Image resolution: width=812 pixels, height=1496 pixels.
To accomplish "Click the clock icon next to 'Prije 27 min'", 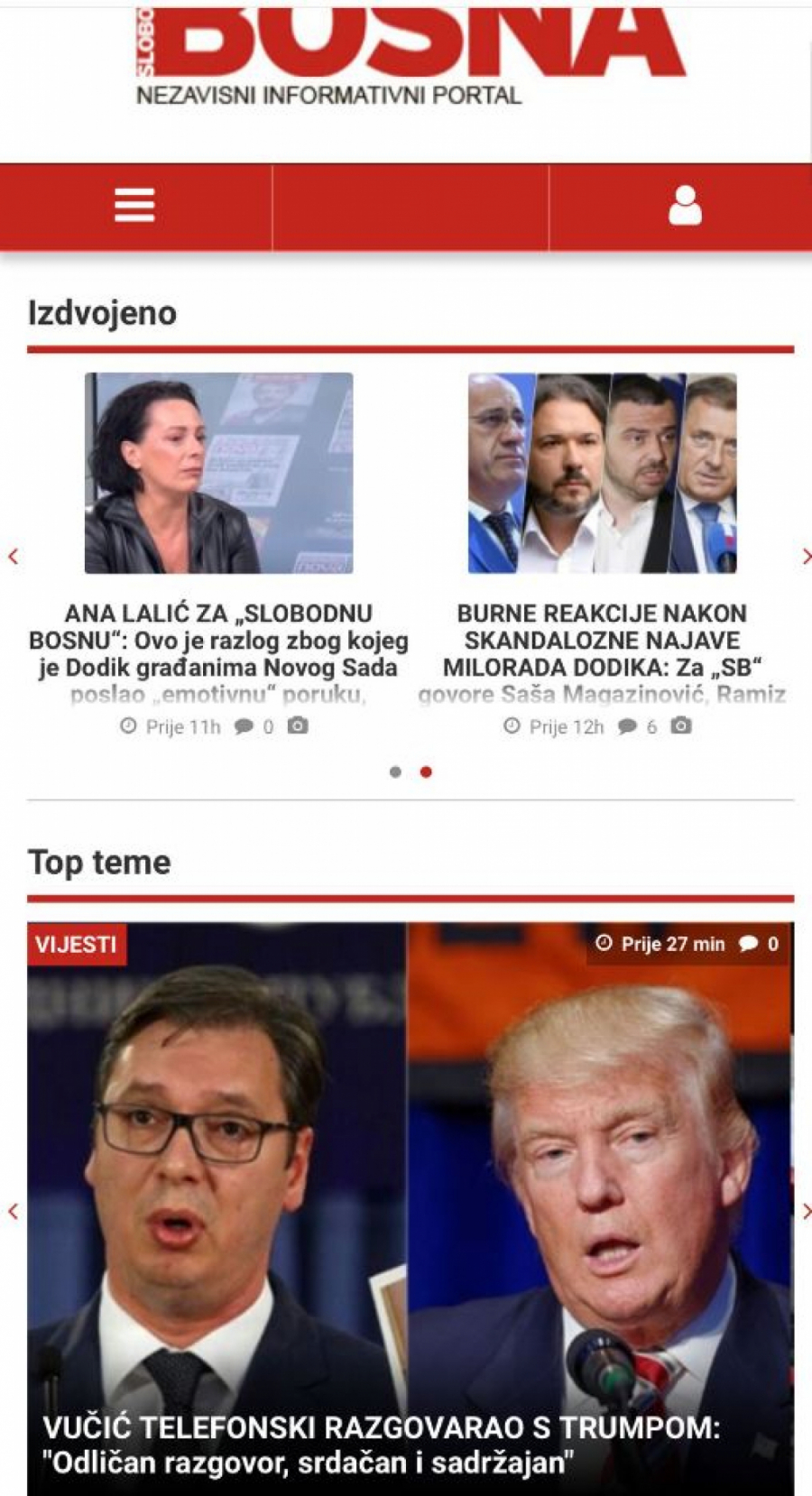I will click(x=606, y=944).
